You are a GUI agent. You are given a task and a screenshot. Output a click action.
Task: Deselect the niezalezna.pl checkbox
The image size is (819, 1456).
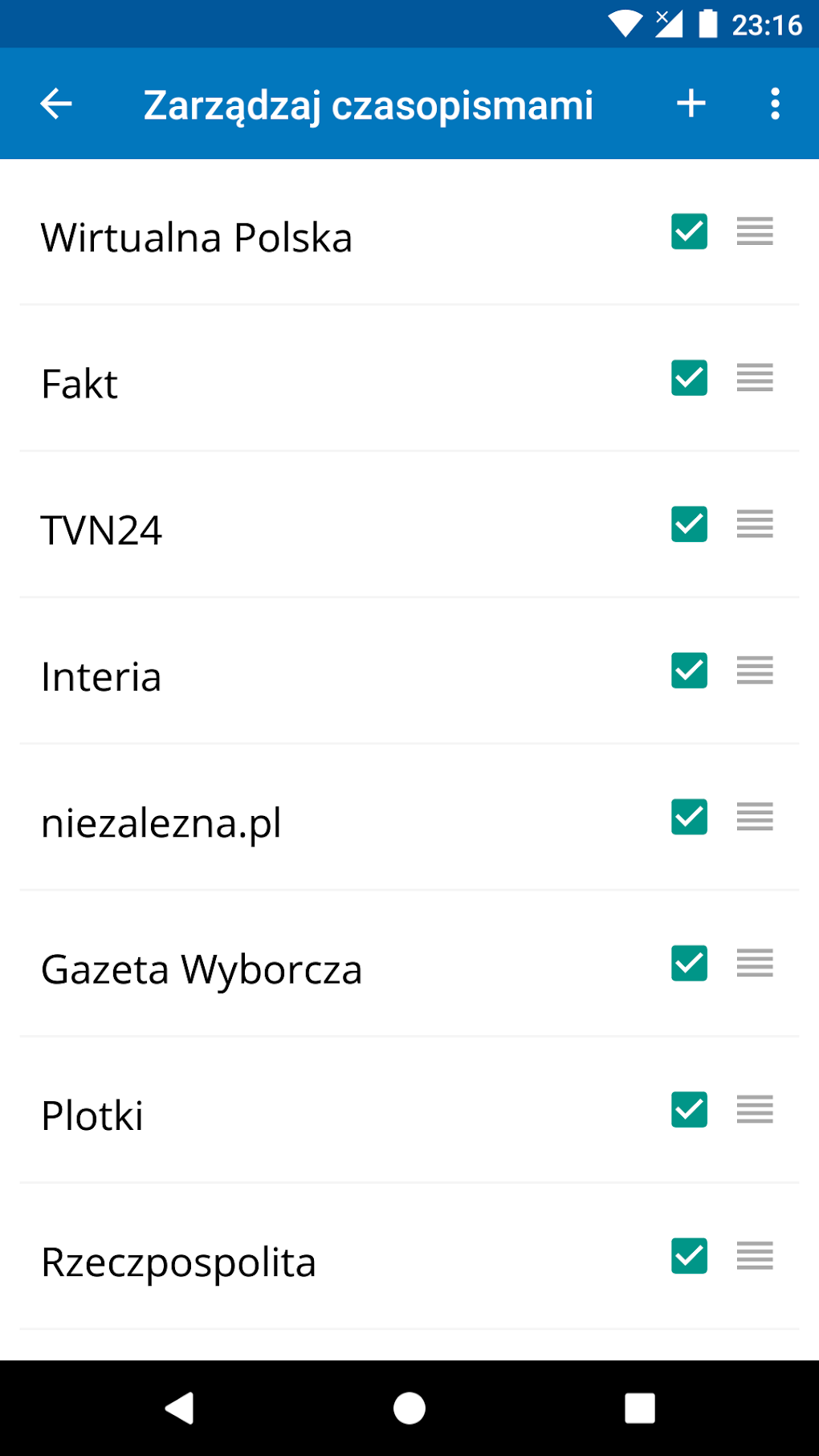point(689,817)
